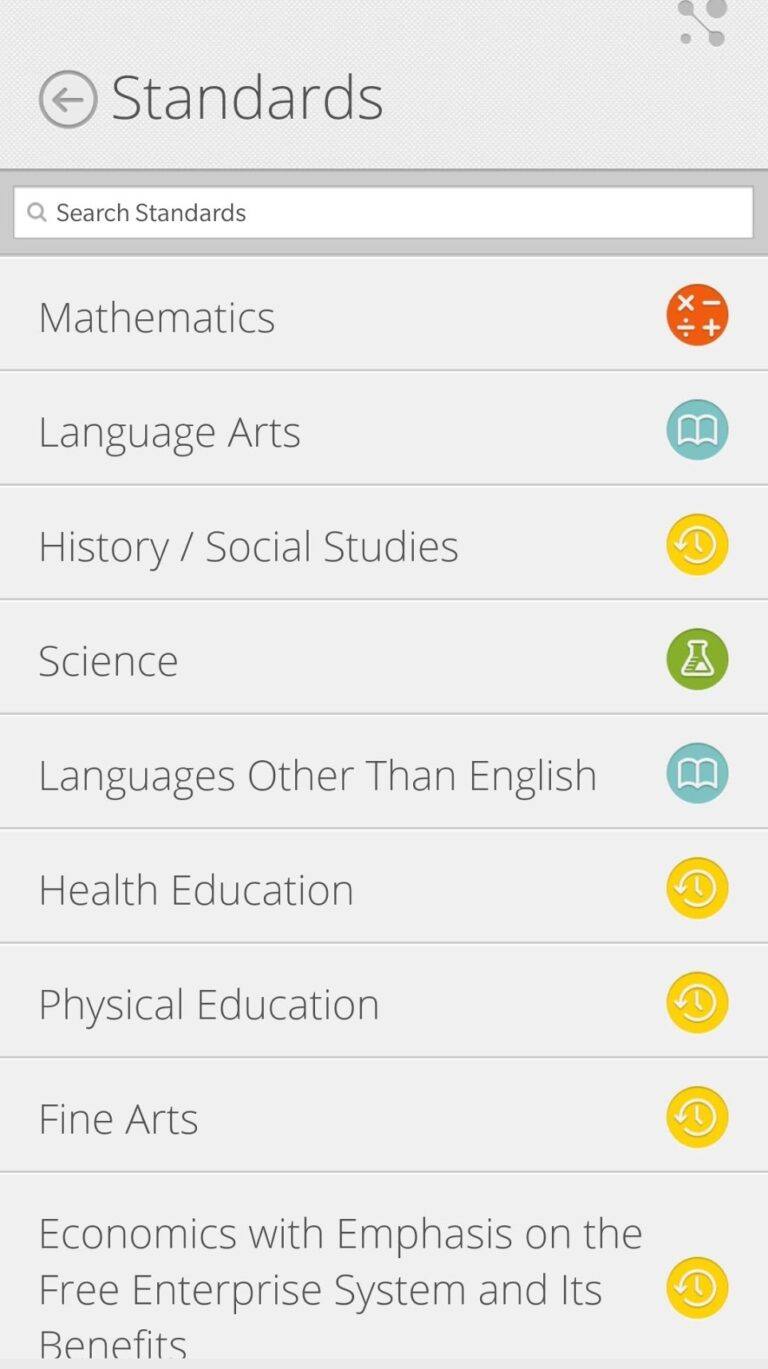Screen dimensions: 768x1369
Task: Click the History / Social Studies clock icon
Action: tap(697, 543)
